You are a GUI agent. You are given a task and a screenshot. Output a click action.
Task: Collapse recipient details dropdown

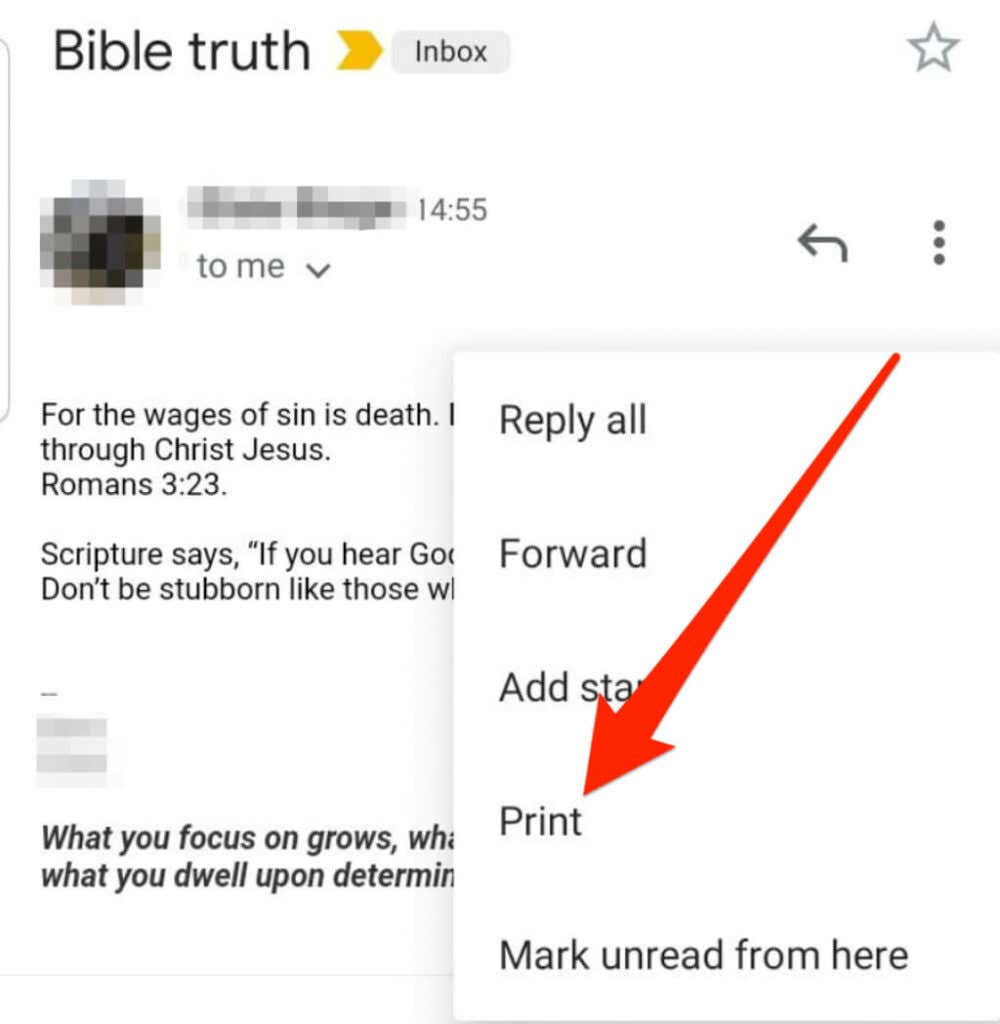point(317,268)
